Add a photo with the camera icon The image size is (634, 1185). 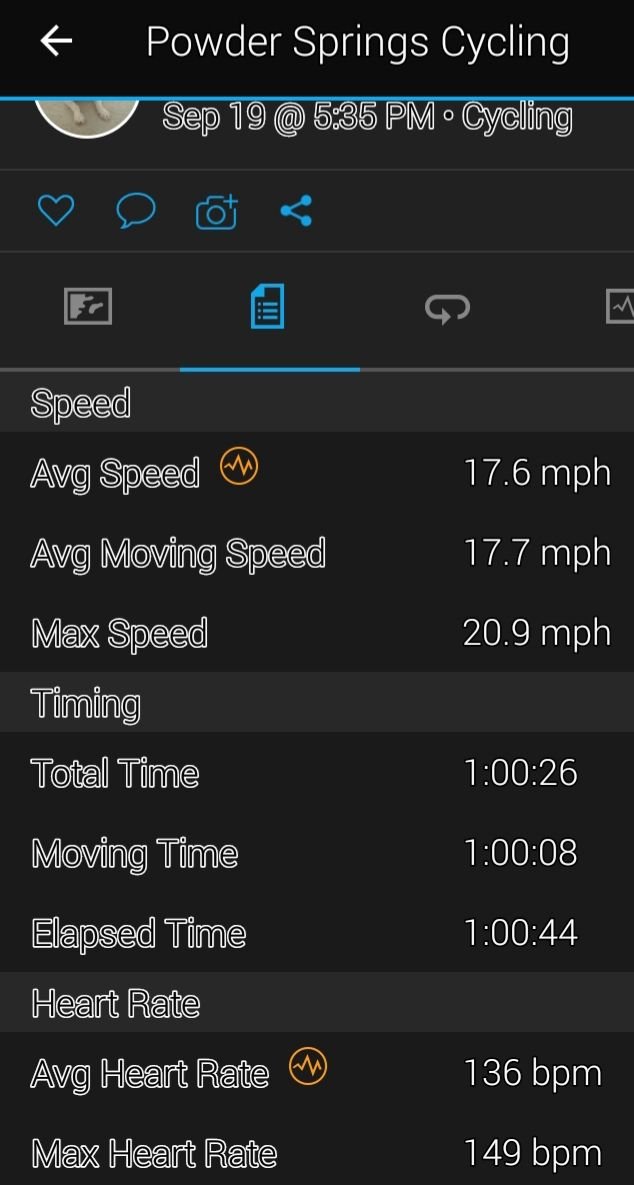coord(217,211)
